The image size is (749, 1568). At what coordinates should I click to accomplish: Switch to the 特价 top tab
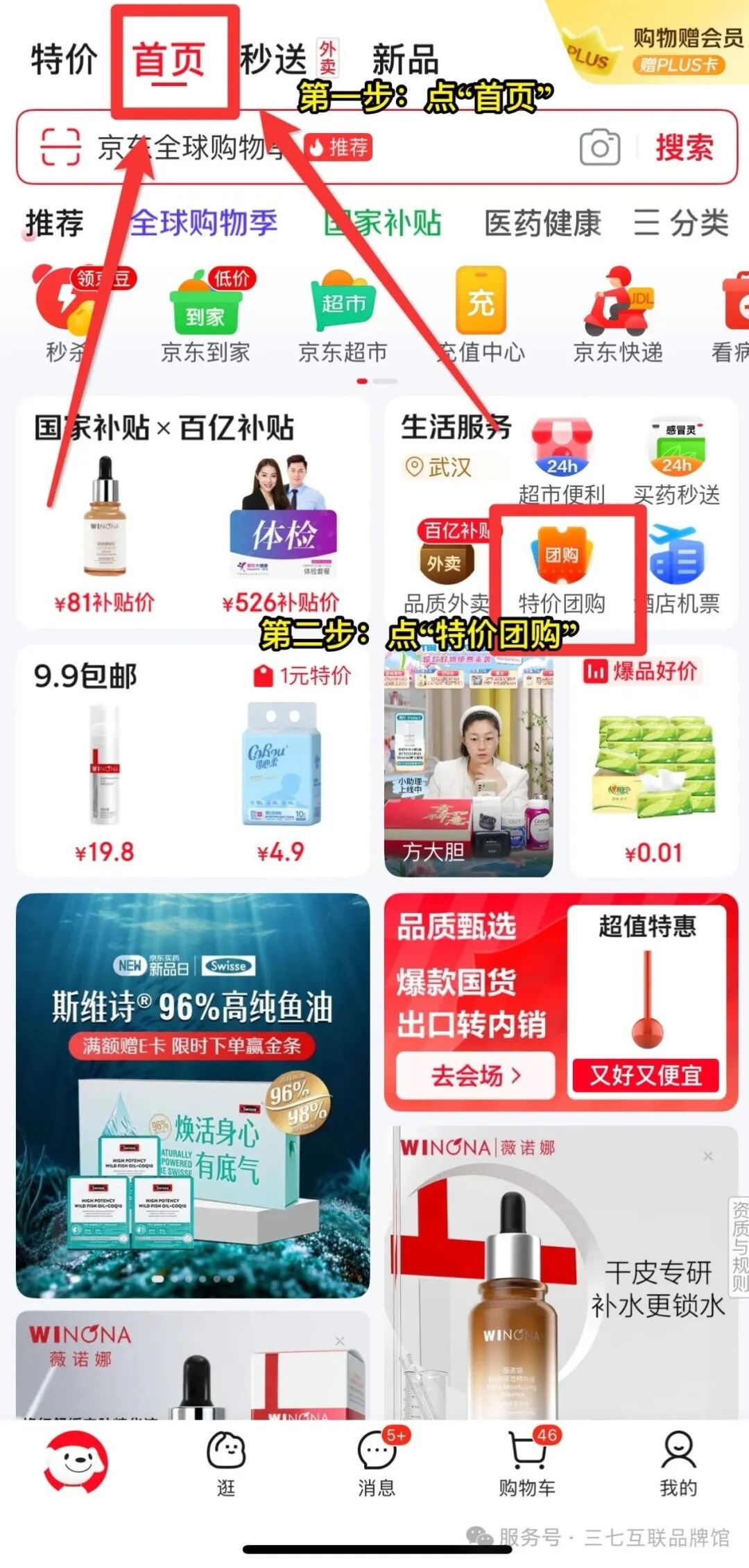point(64,59)
